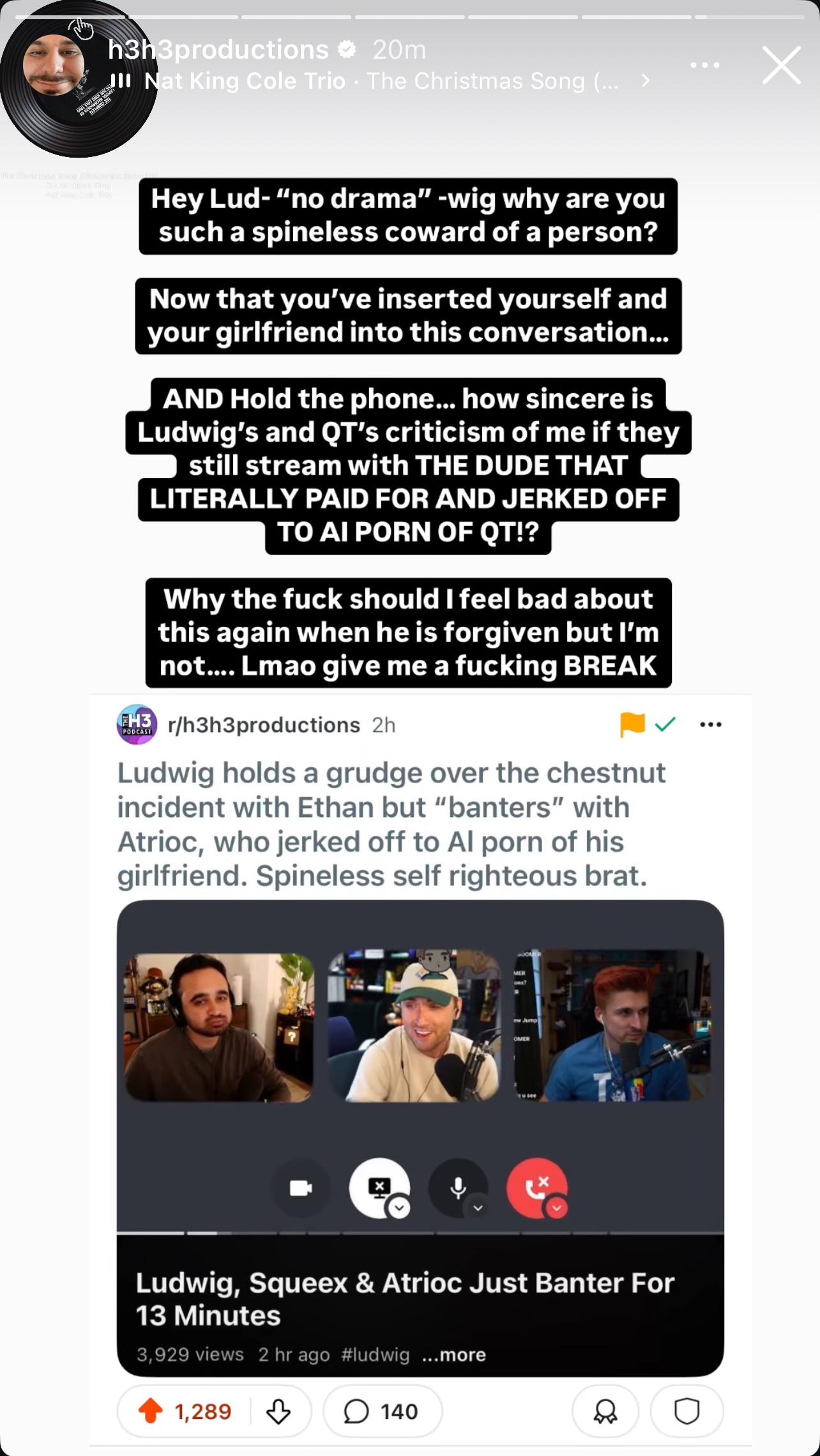Open the h3h3productions profile from the username
The image size is (820, 1456).
pos(217,50)
